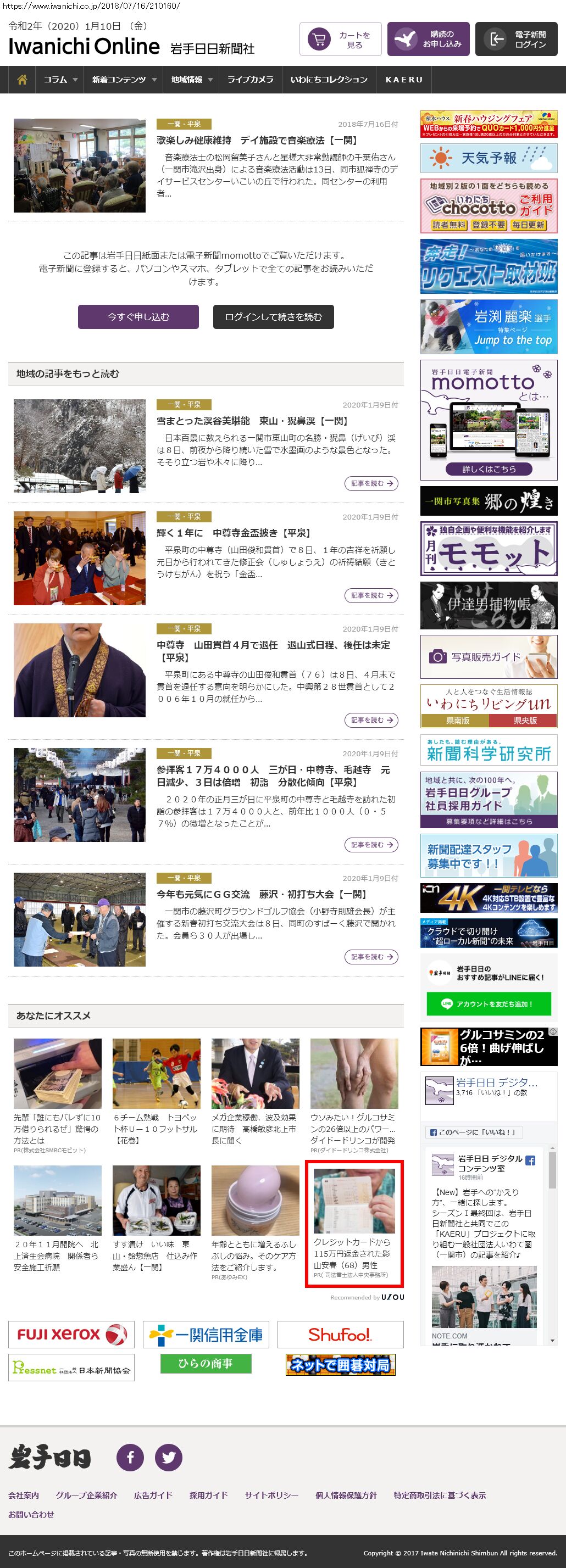Expand the 新着コンテンツ menu

coord(124,80)
